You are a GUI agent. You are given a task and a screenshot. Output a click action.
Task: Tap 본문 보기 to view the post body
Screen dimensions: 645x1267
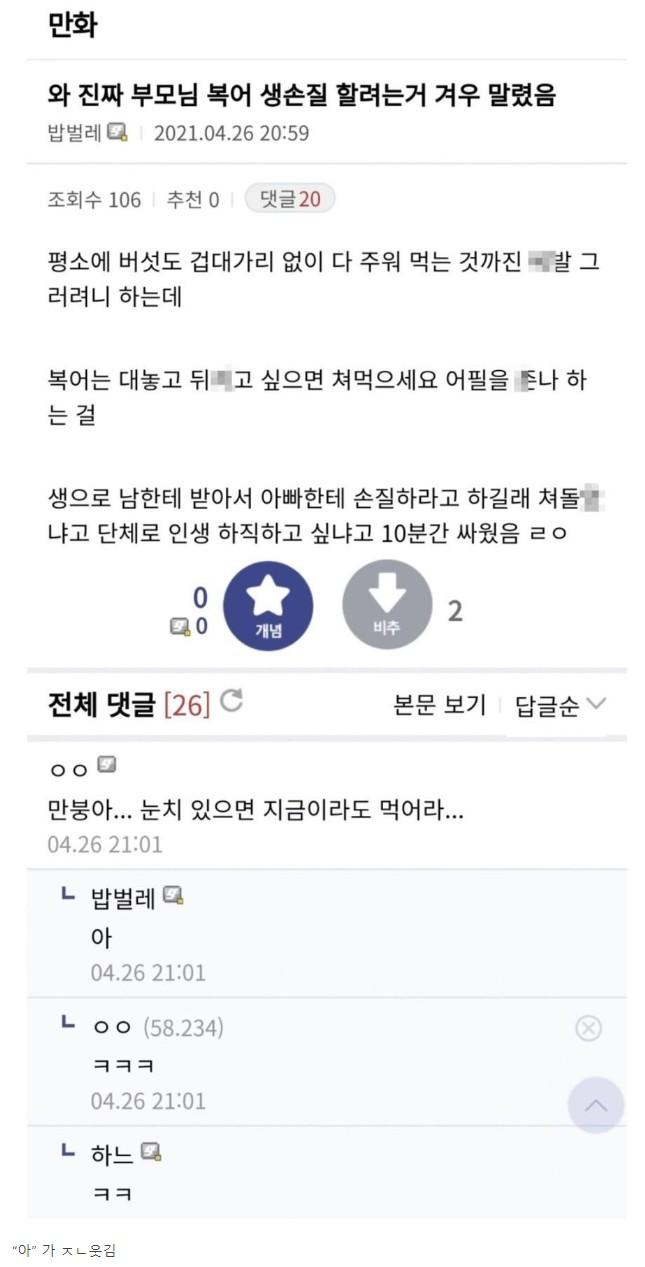tap(439, 705)
